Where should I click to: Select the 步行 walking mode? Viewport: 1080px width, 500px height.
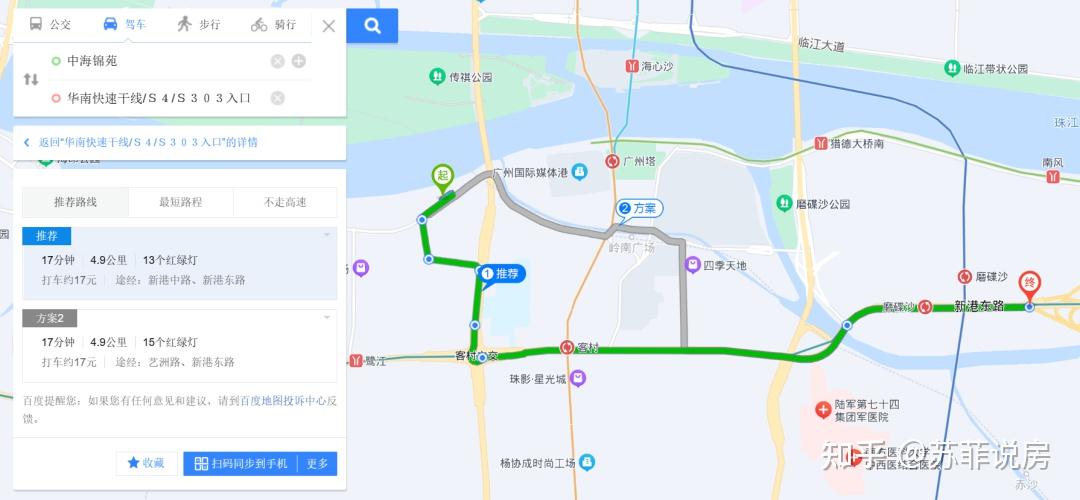[198, 25]
